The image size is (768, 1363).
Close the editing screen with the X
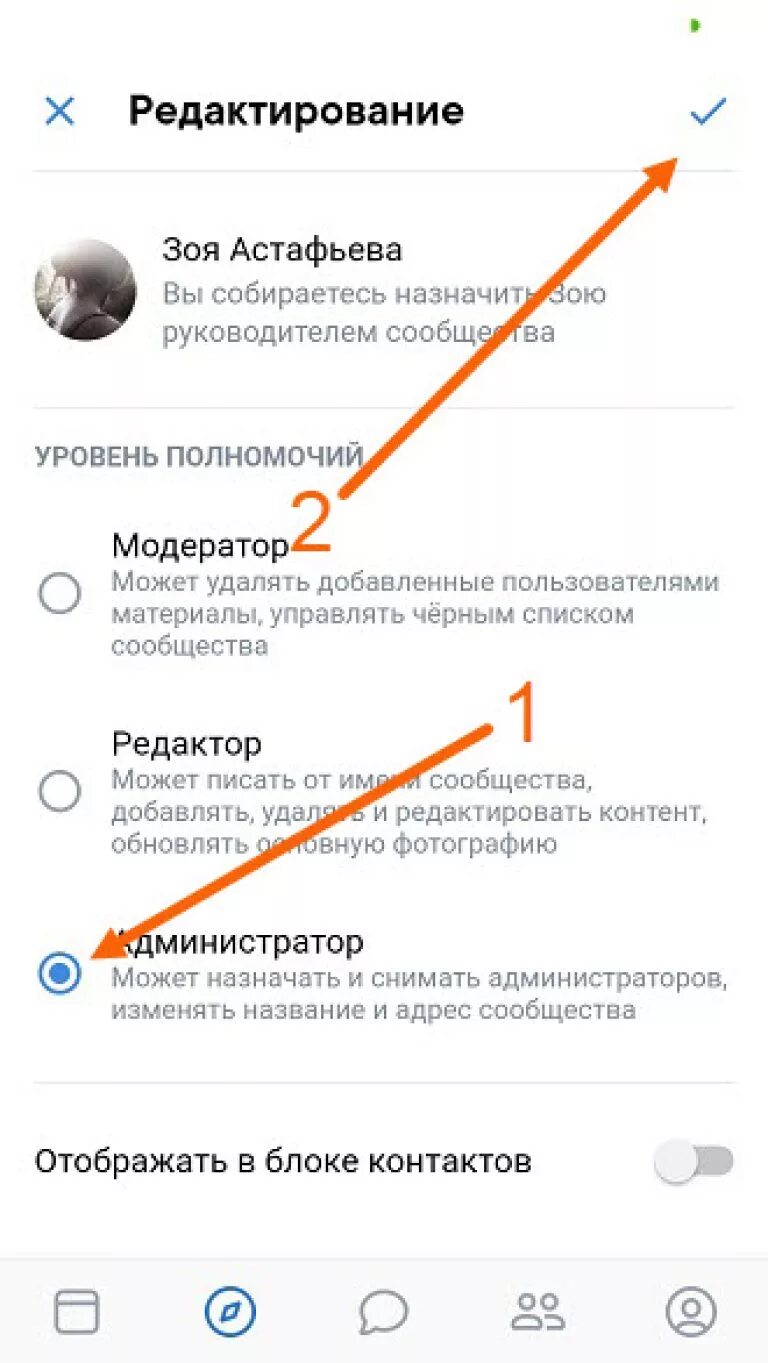coord(60,111)
